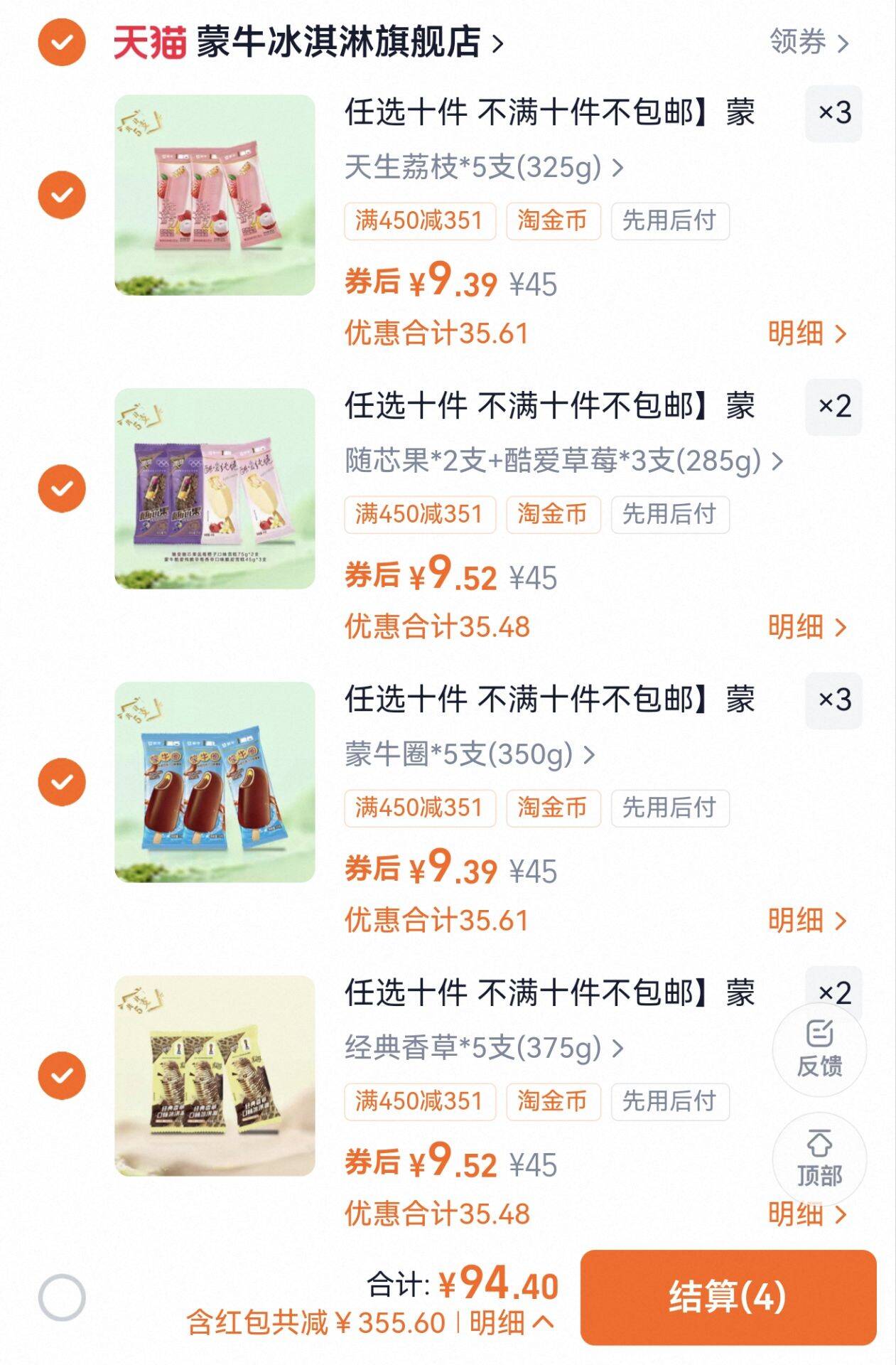Open the 天生荔枝 product image

[x=215, y=195]
